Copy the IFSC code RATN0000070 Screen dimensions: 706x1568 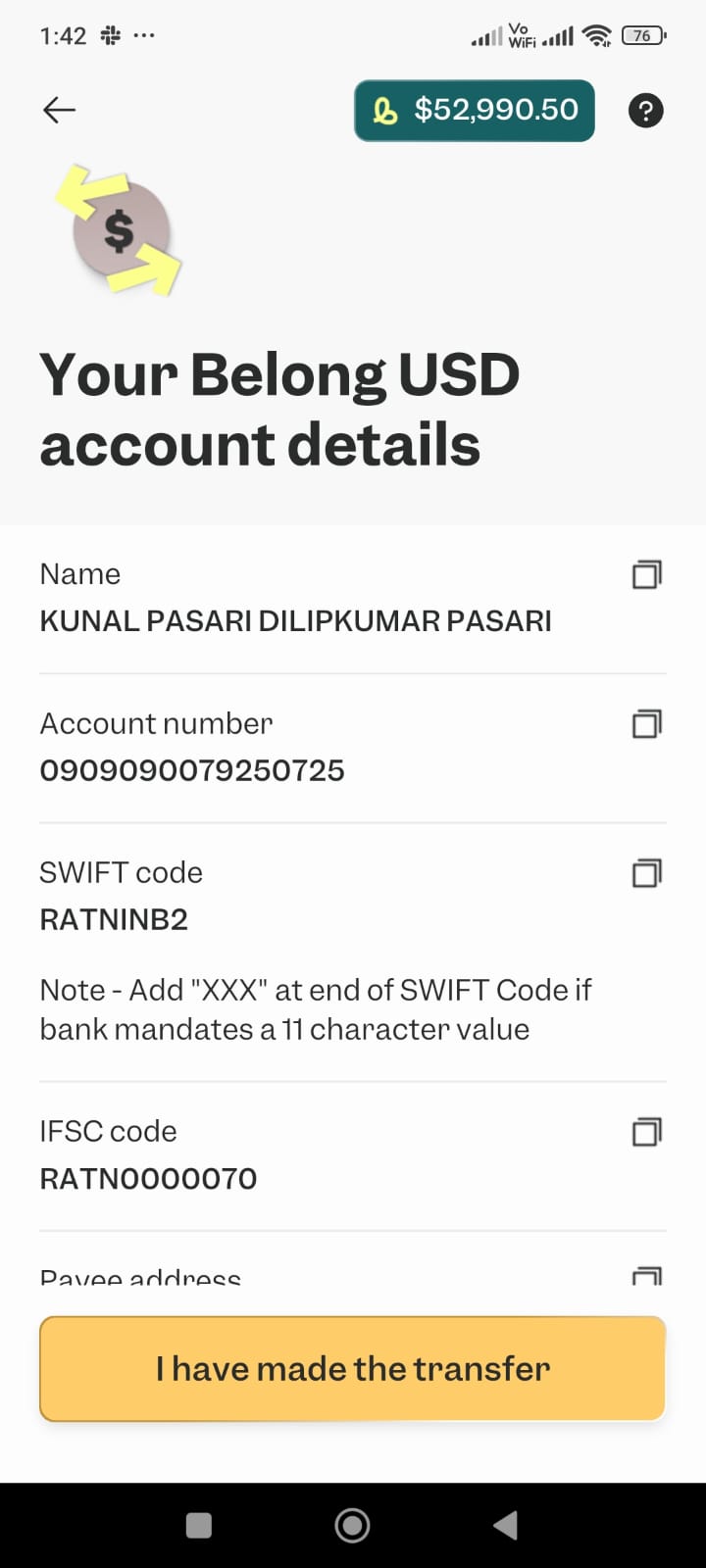click(646, 1131)
